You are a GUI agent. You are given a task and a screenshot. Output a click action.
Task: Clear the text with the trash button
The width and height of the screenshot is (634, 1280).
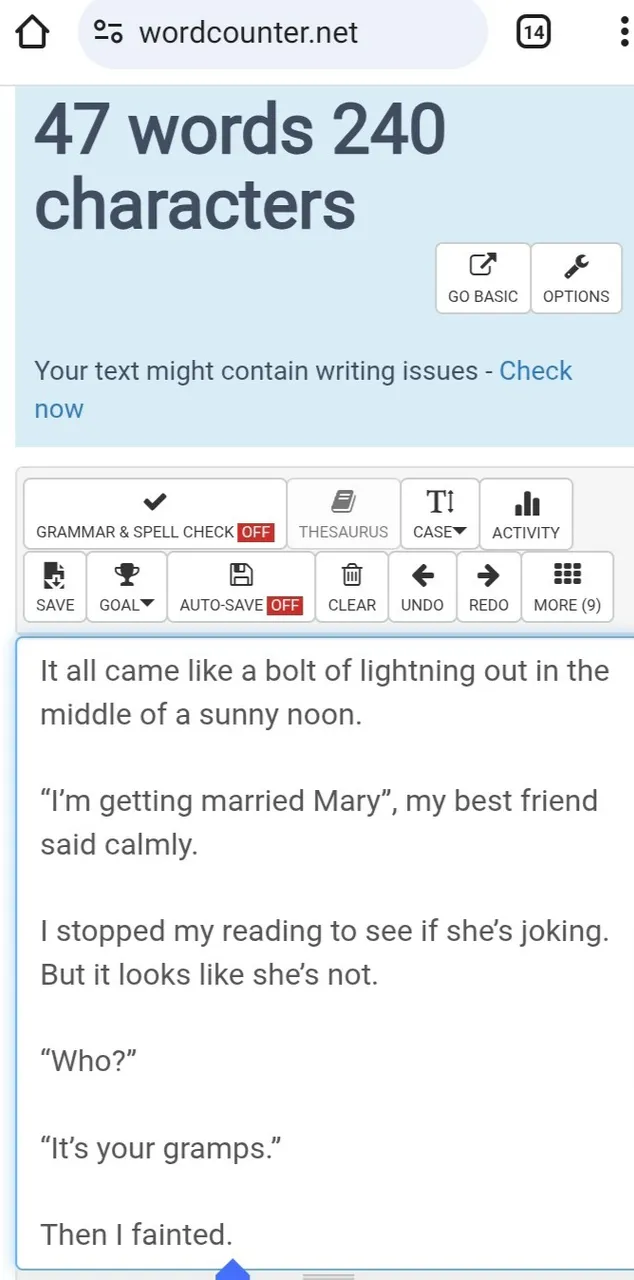click(352, 587)
